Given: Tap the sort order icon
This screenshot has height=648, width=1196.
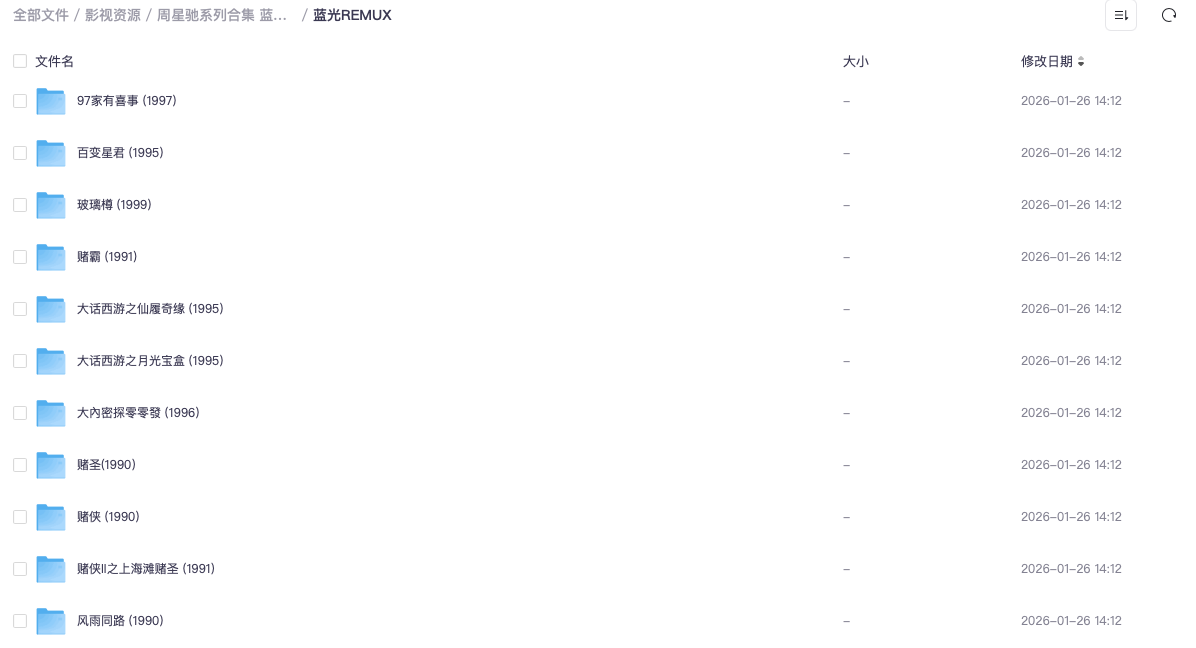Looking at the screenshot, I should (x=1120, y=15).
